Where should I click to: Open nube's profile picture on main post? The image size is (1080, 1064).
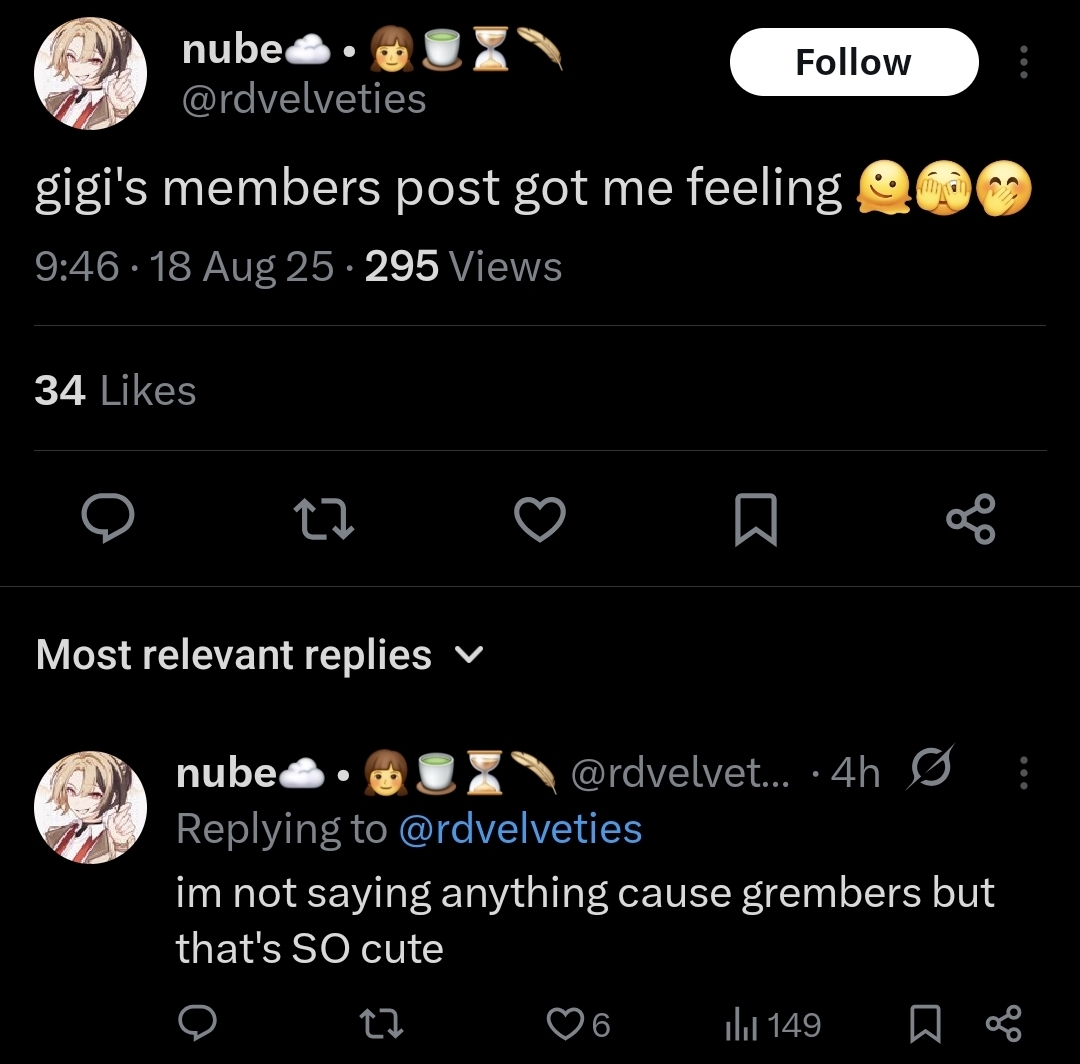[91, 74]
